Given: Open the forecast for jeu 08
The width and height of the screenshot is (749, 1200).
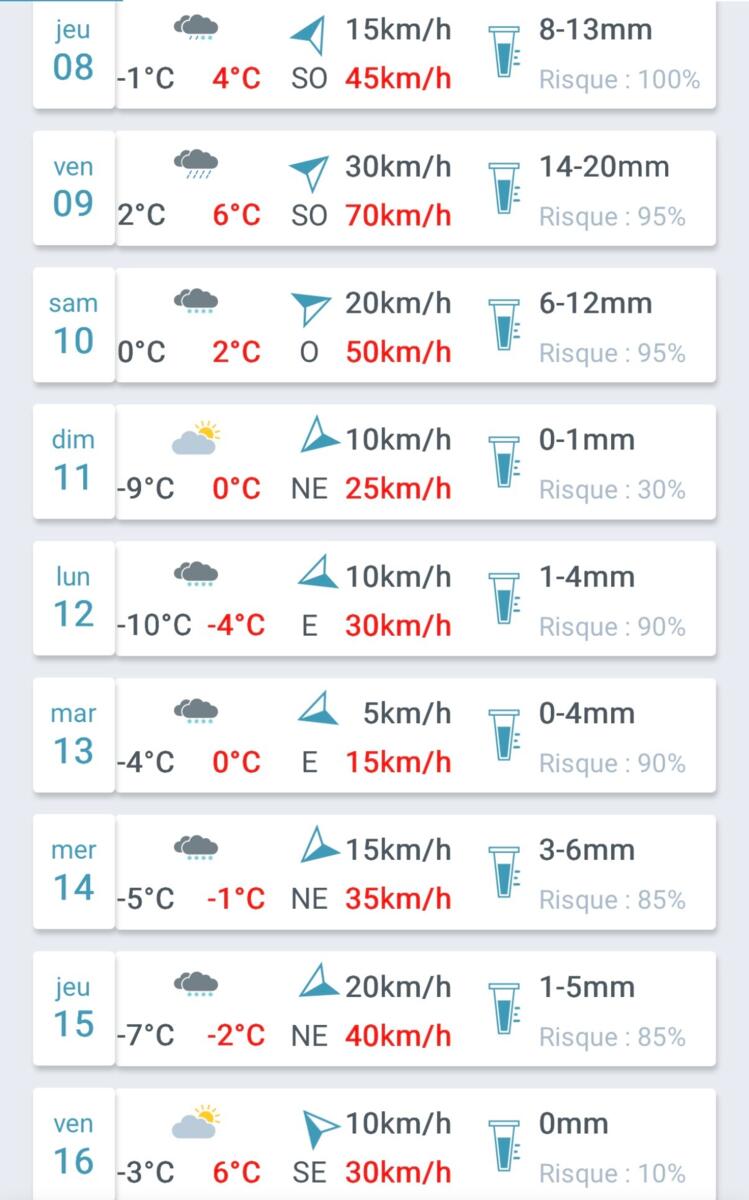Looking at the screenshot, I should coord(374,55).
